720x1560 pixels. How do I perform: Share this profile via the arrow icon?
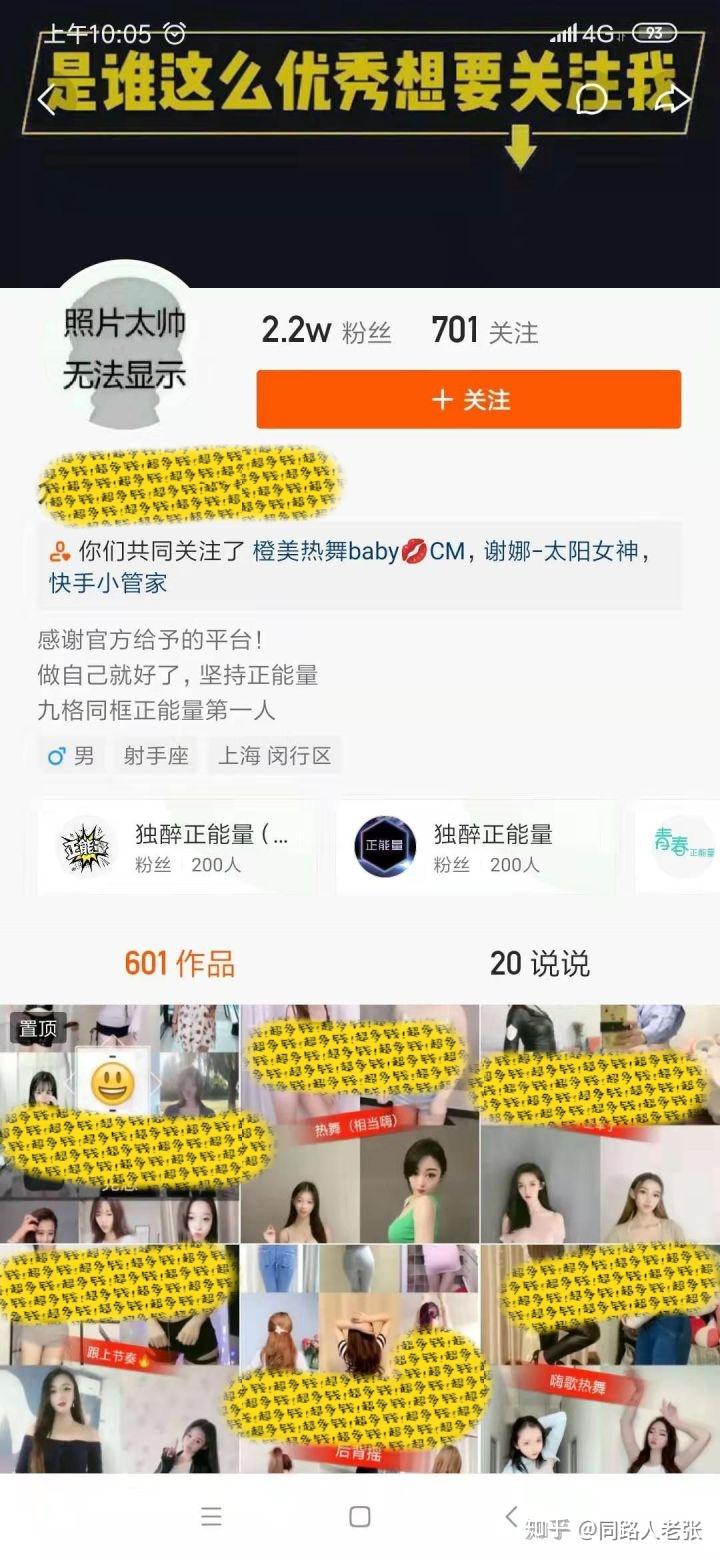pos(674,99)
